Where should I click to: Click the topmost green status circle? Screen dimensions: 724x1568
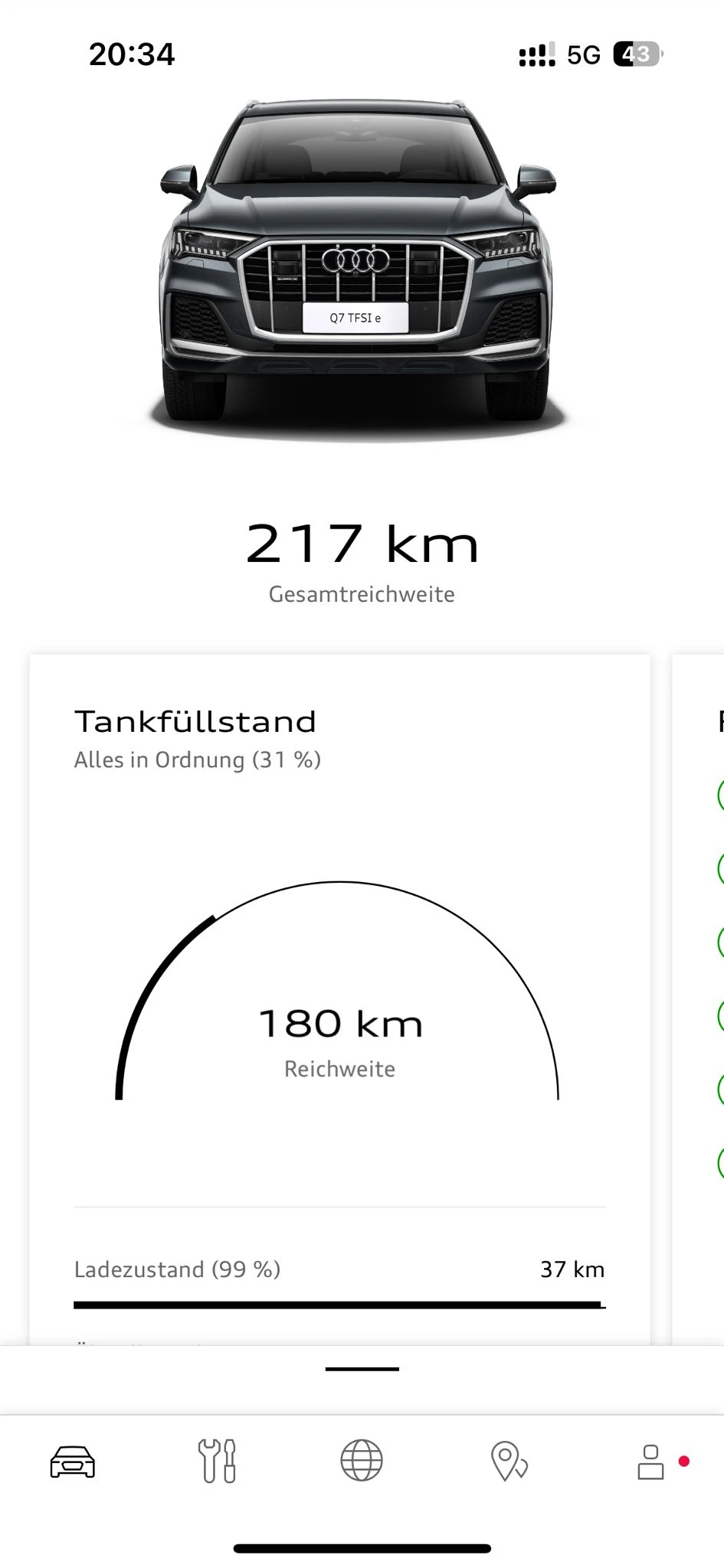point(720,796)
